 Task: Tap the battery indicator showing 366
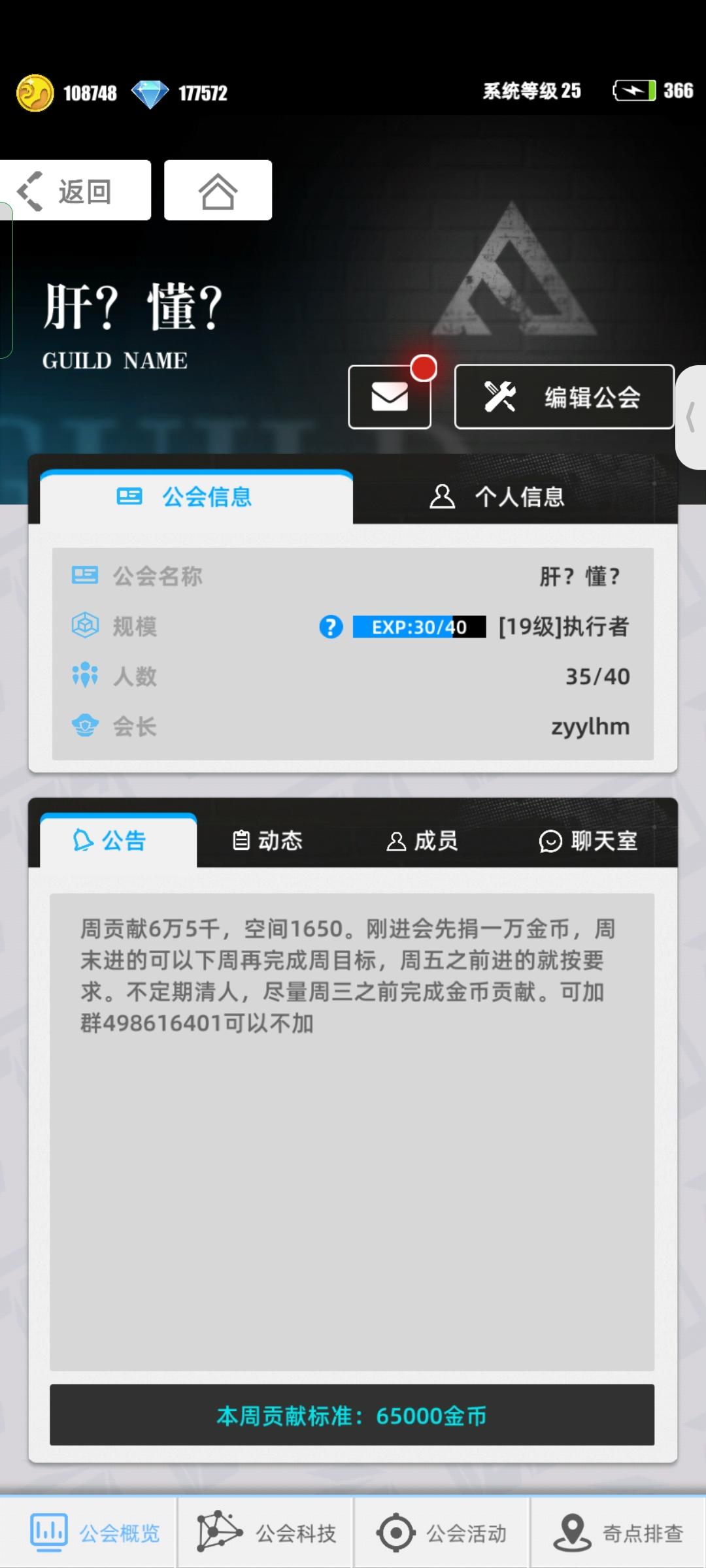(634, 91)
